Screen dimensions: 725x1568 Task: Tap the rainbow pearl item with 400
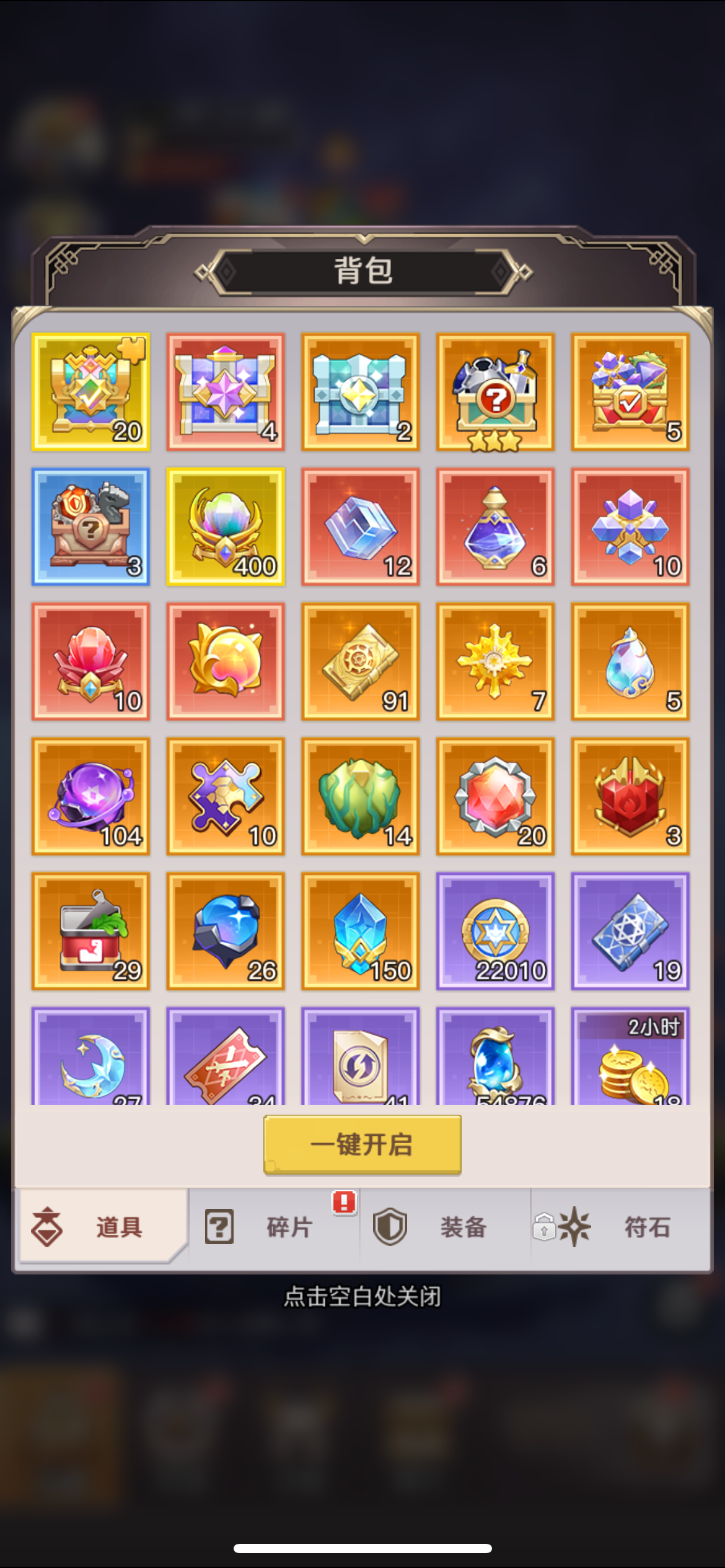226,526
